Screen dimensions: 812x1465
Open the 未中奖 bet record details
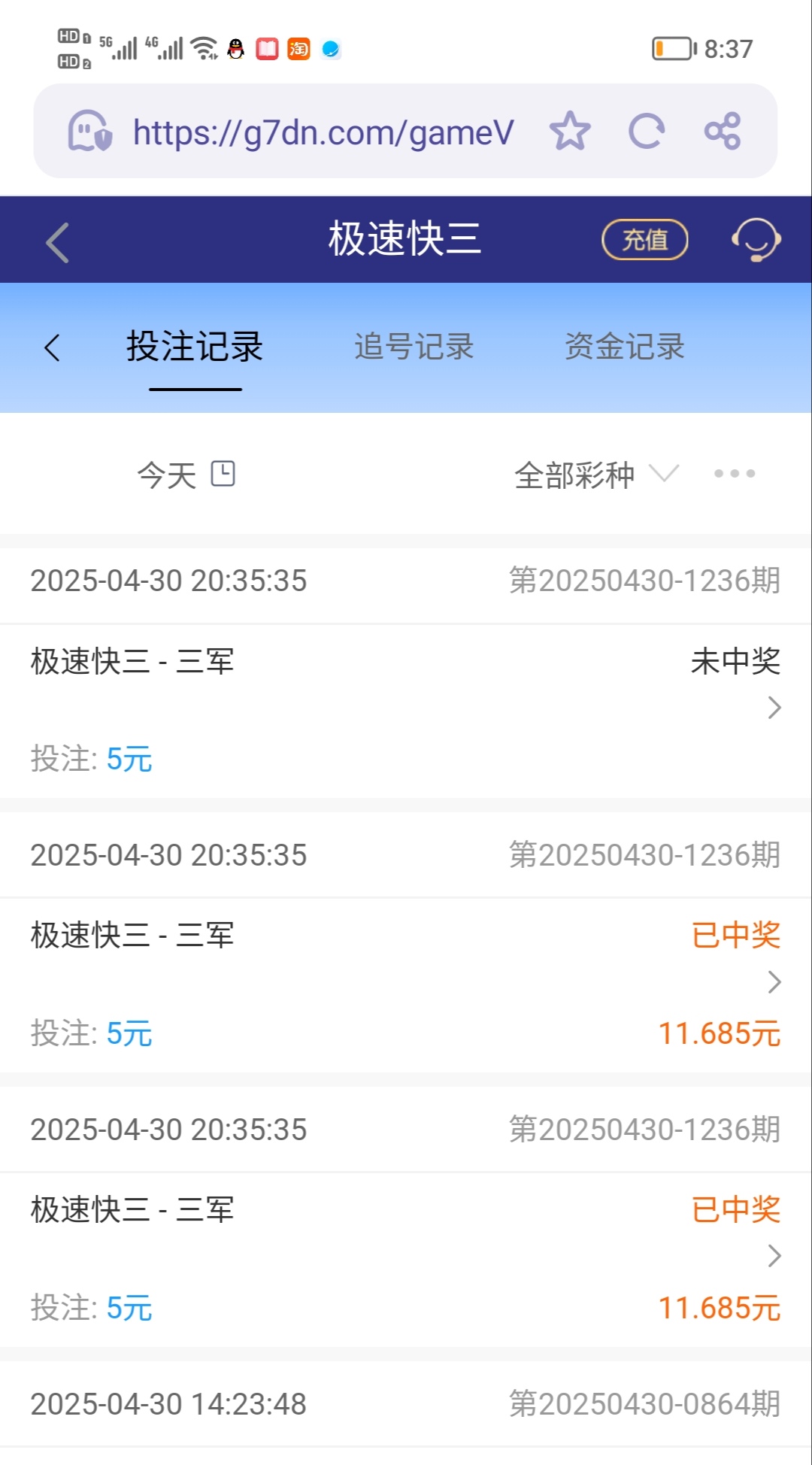tap(774, 708)
